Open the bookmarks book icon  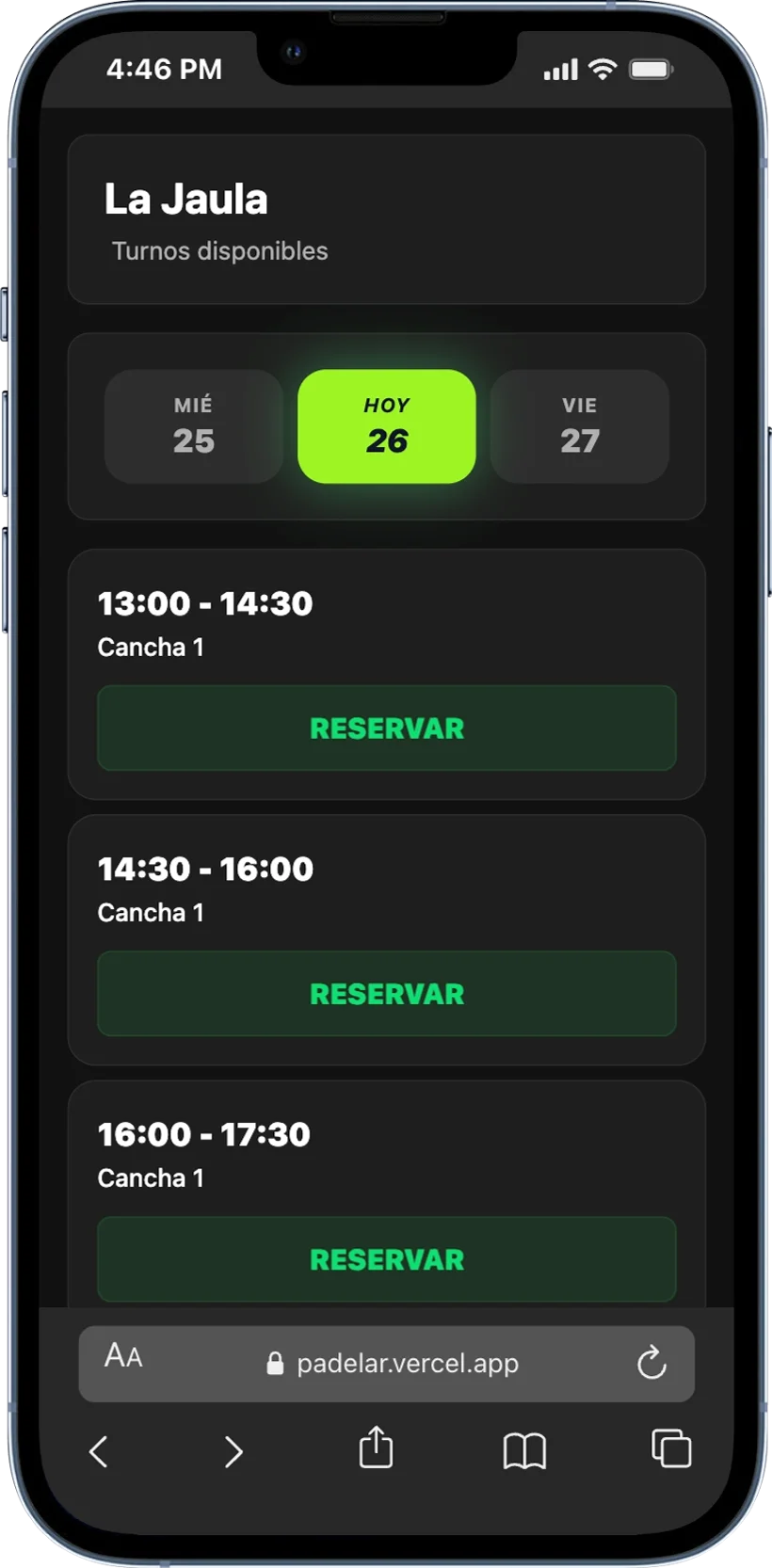[524, 1450]
